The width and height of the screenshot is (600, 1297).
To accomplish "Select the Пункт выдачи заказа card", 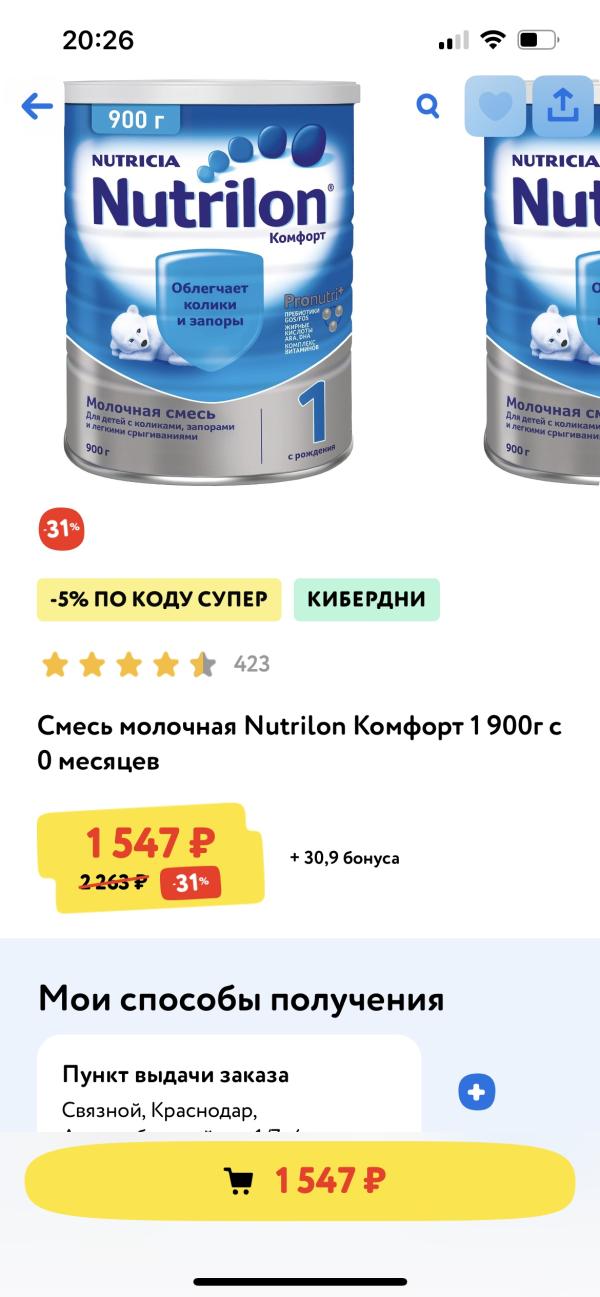I will [x=229, y=1084].
